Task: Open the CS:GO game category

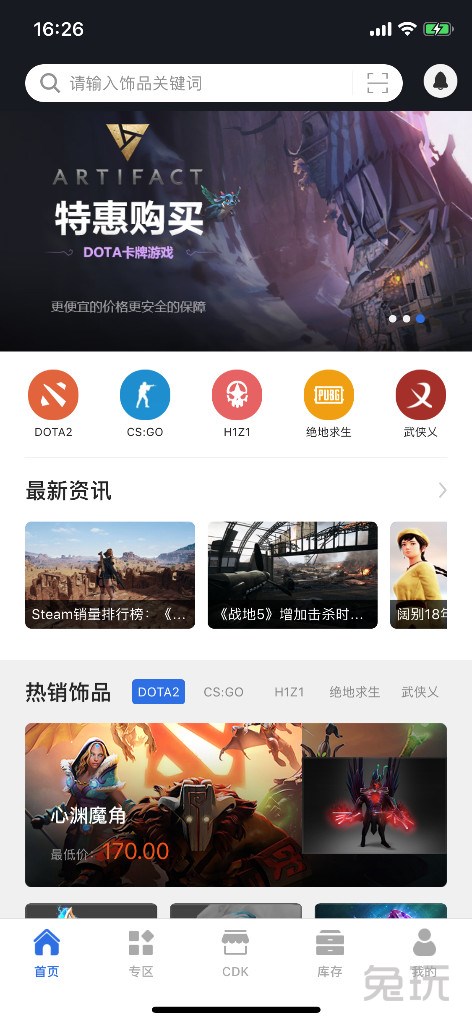Action: [x=145, y=404]
